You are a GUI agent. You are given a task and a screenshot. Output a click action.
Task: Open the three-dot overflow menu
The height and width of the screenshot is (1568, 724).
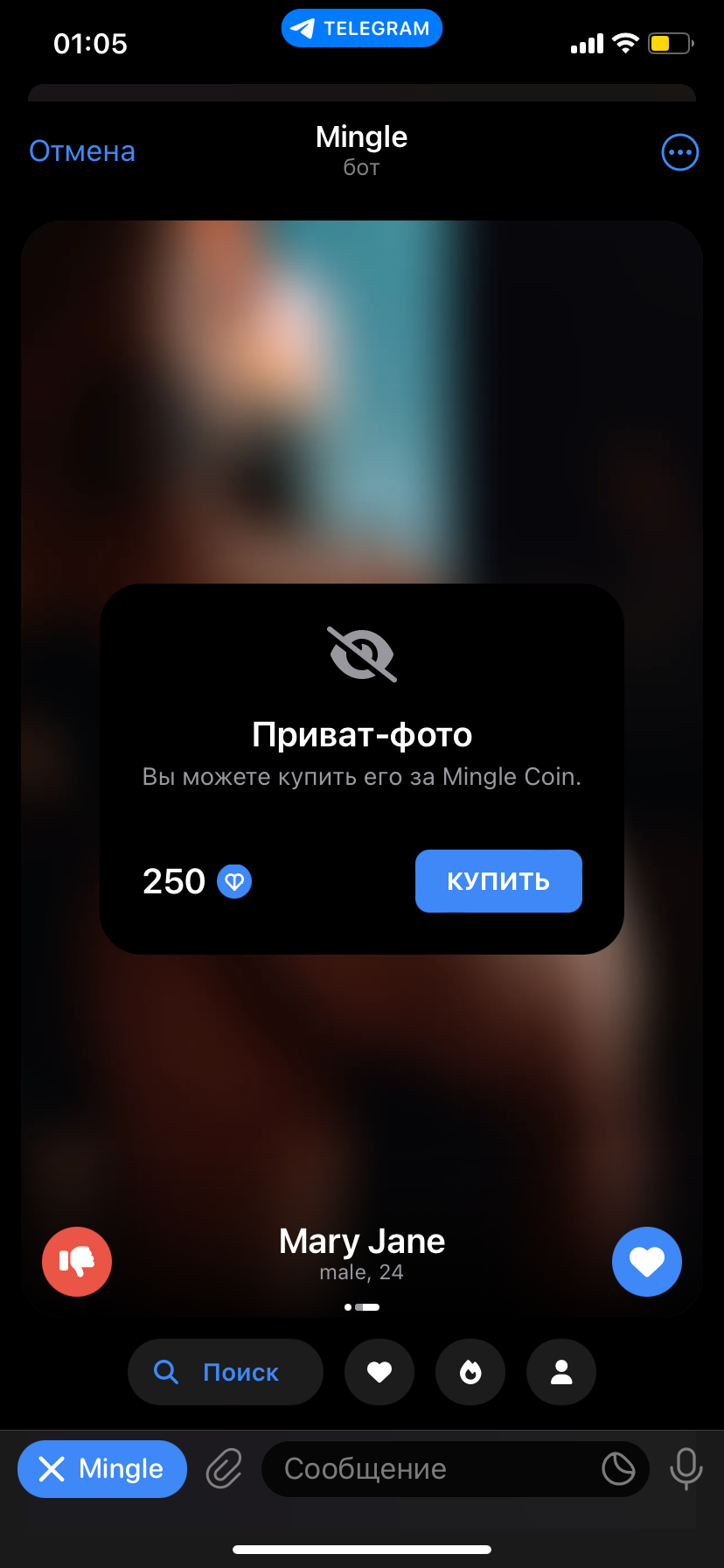click(679, 152)
